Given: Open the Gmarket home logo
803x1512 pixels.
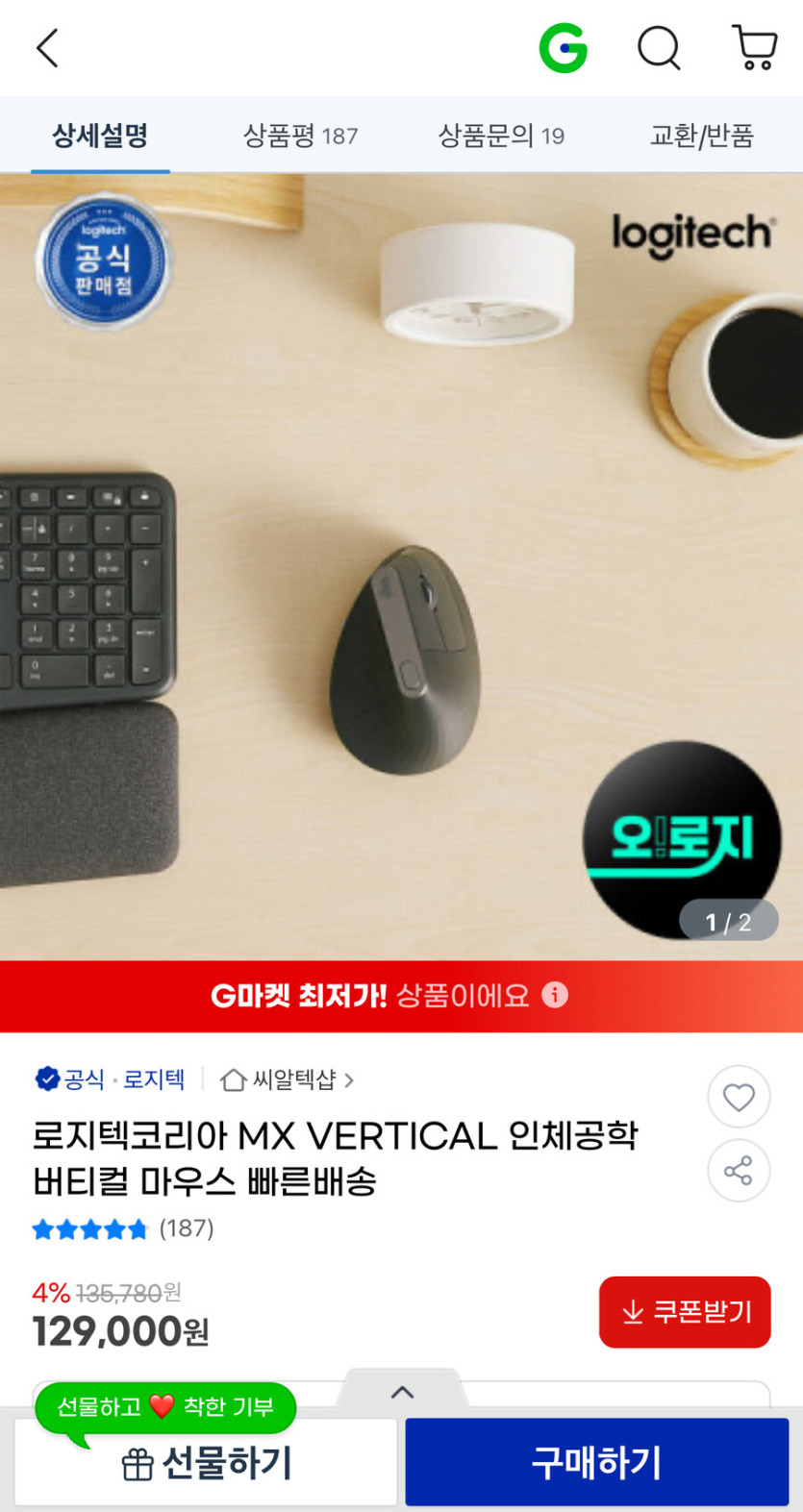Looking at the screenshot, I should [x=564, y=48].
